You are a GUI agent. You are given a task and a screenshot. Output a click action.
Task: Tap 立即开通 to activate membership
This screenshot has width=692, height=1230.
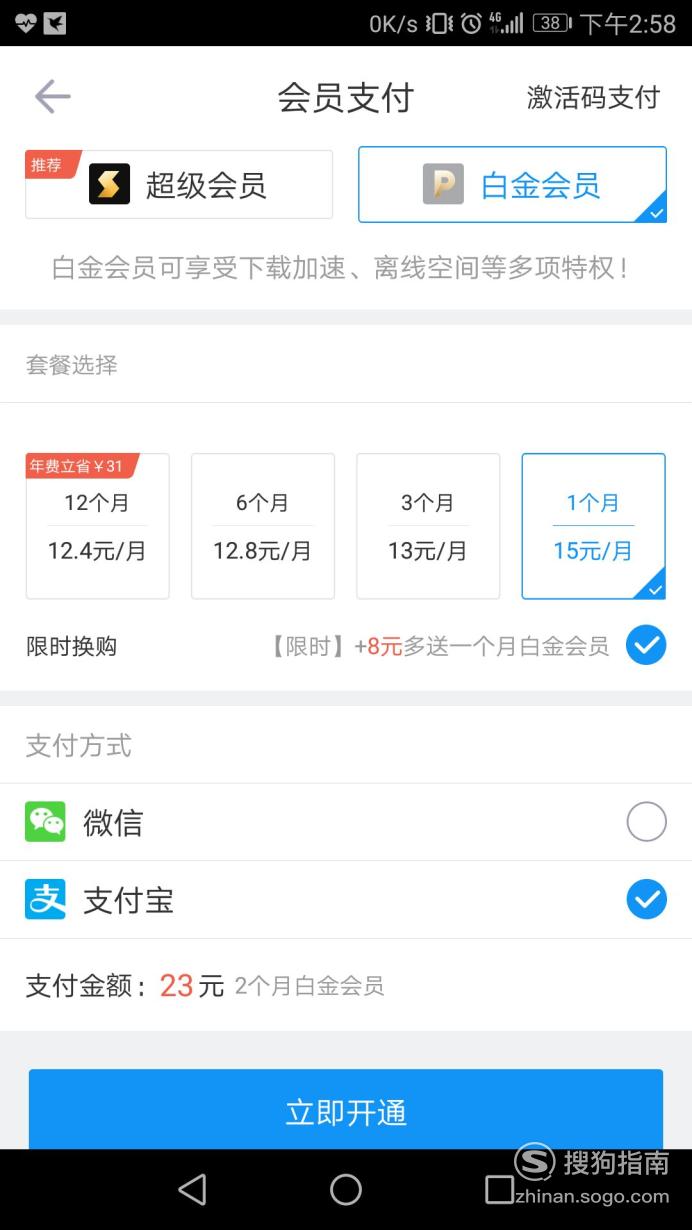click(x=346, y=1111)
